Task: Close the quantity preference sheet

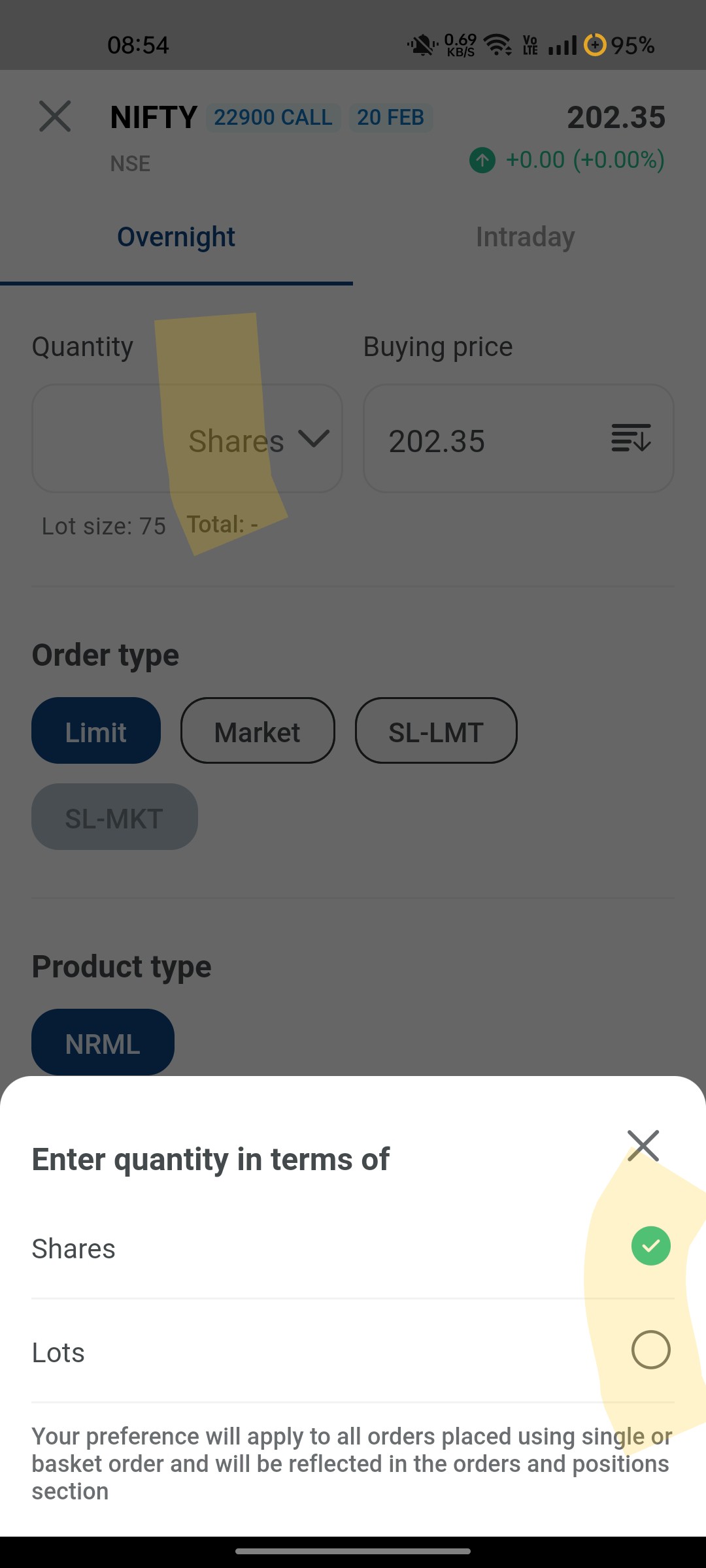Action: click(643, 1145)
